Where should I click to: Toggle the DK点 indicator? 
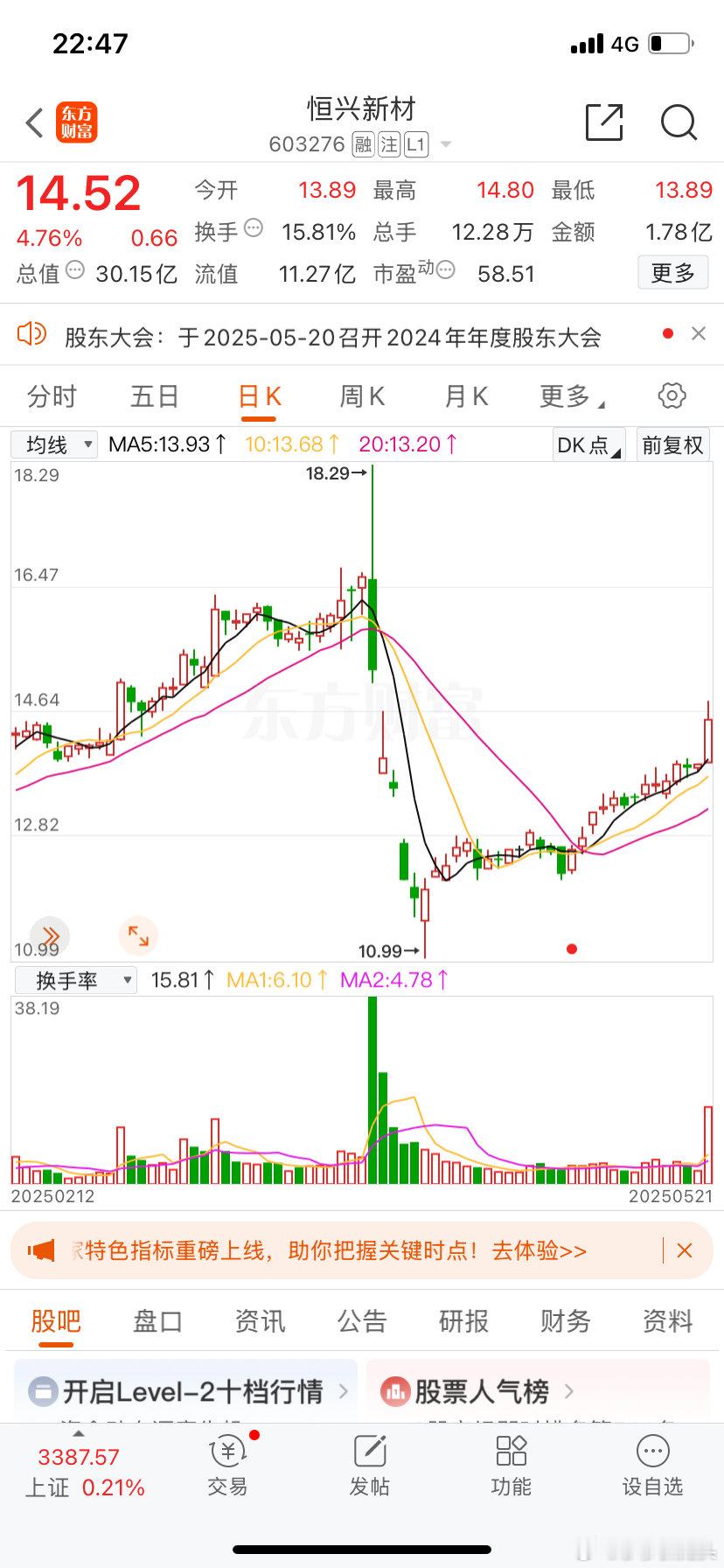pos(588,444)
